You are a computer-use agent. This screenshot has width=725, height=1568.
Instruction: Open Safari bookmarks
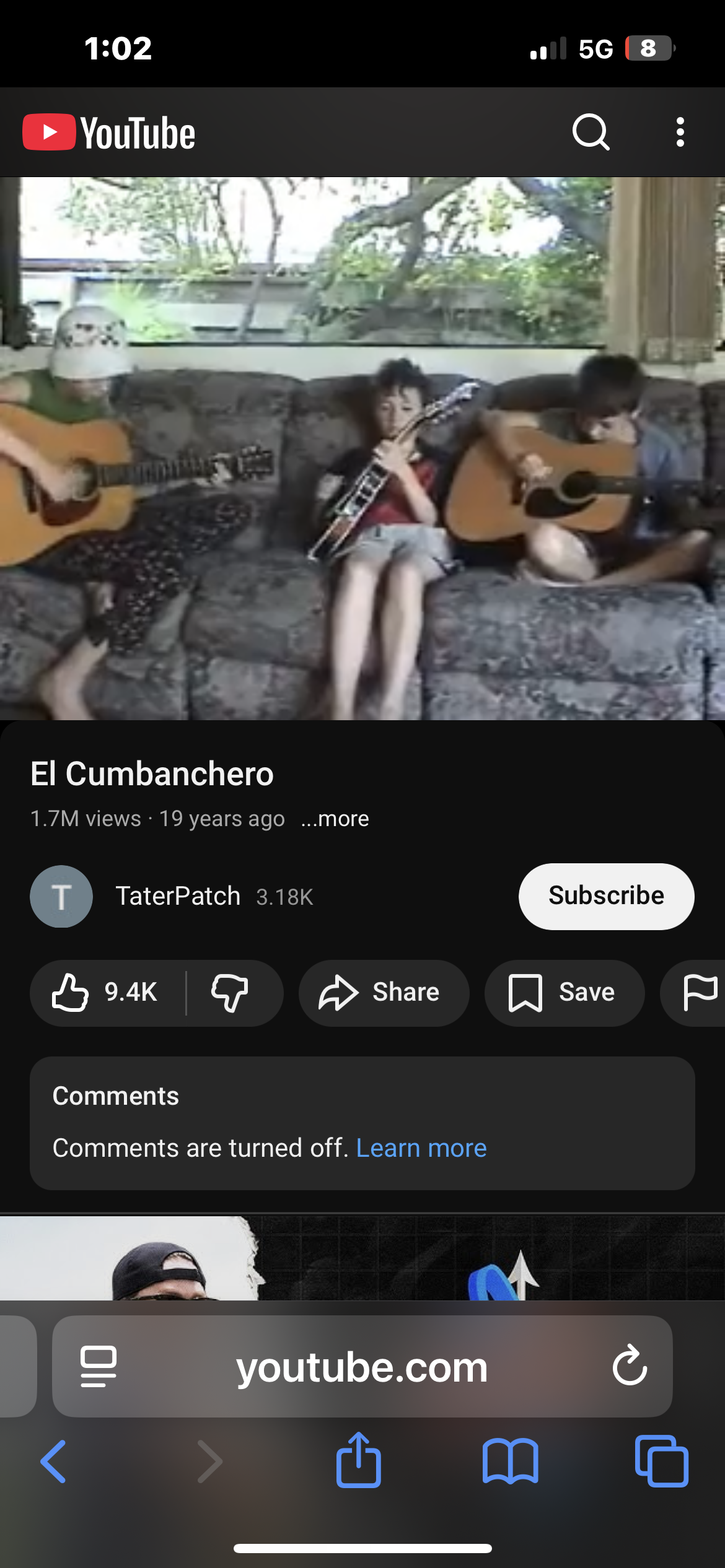coord(510,1461)
